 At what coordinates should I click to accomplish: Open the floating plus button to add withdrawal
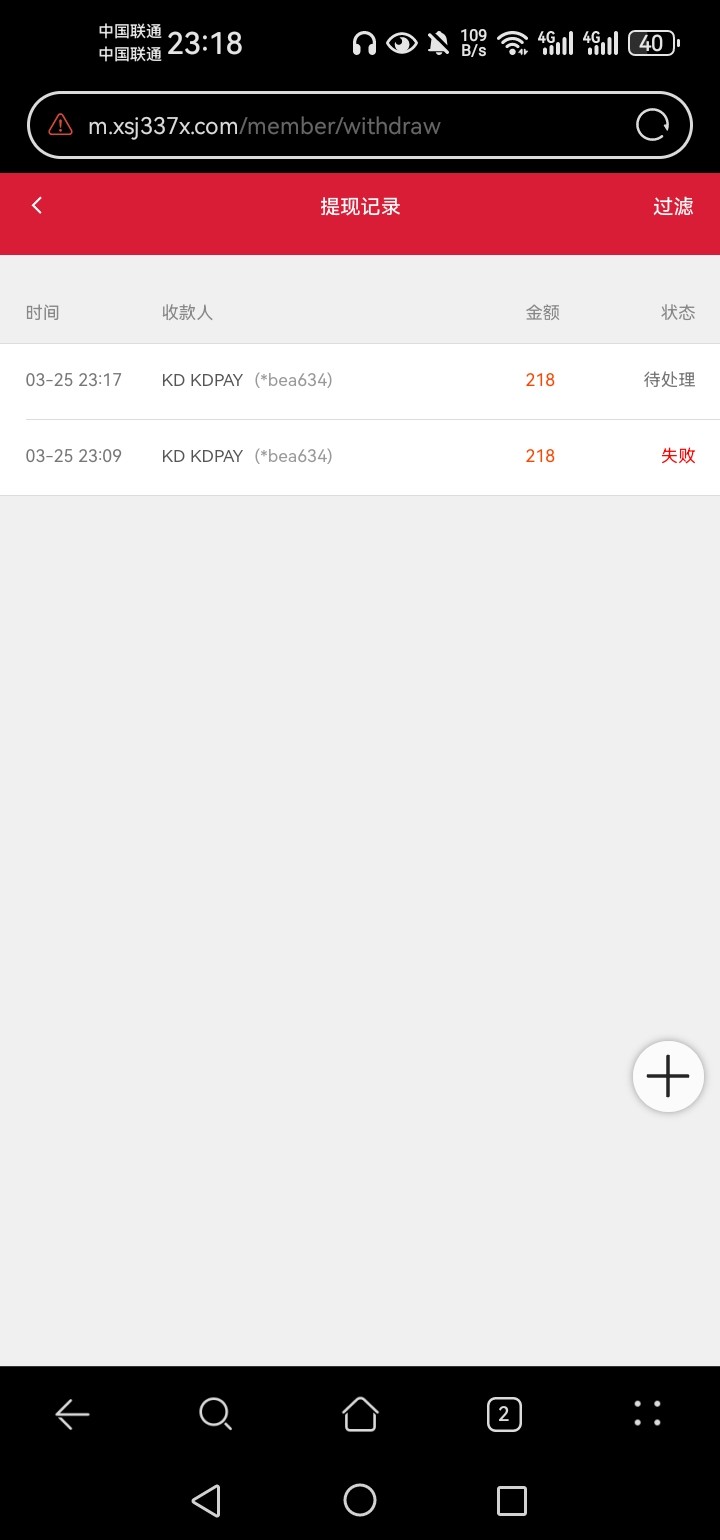coord(667,1076)
